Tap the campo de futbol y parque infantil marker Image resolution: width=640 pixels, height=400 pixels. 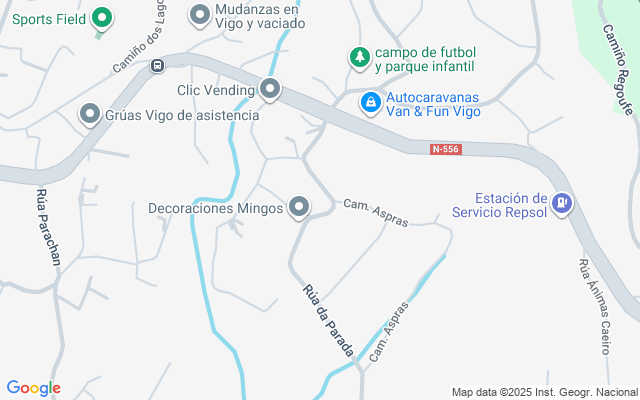tap(359, 58)
